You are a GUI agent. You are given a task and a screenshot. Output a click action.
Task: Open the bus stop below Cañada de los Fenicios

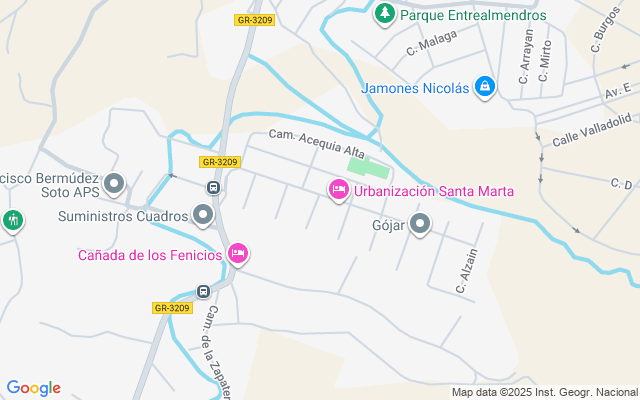204,292
